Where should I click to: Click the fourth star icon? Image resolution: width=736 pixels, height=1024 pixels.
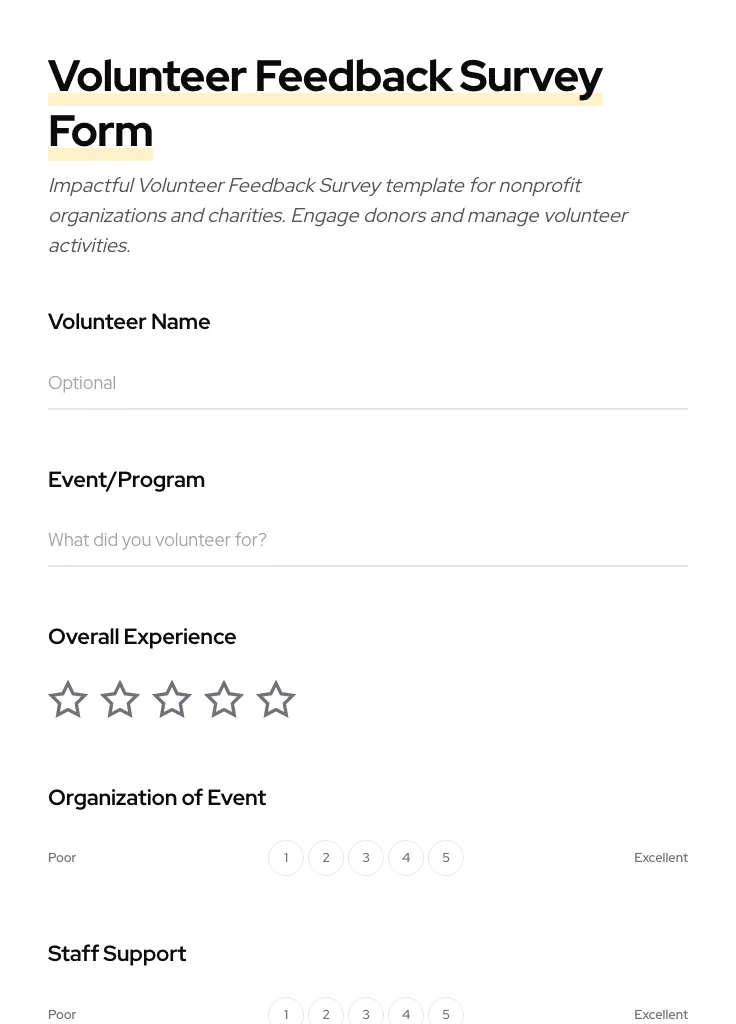(x=224, y=699)
